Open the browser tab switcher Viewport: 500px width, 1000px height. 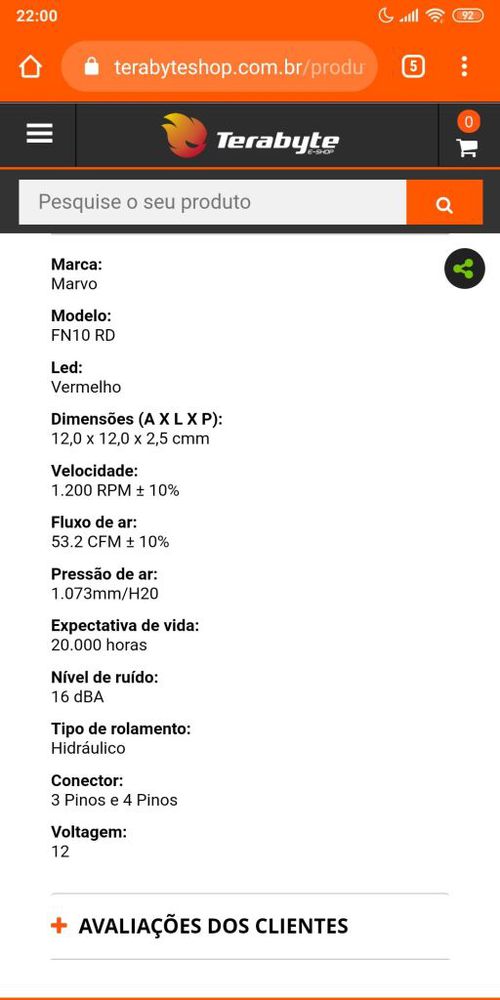413,66
